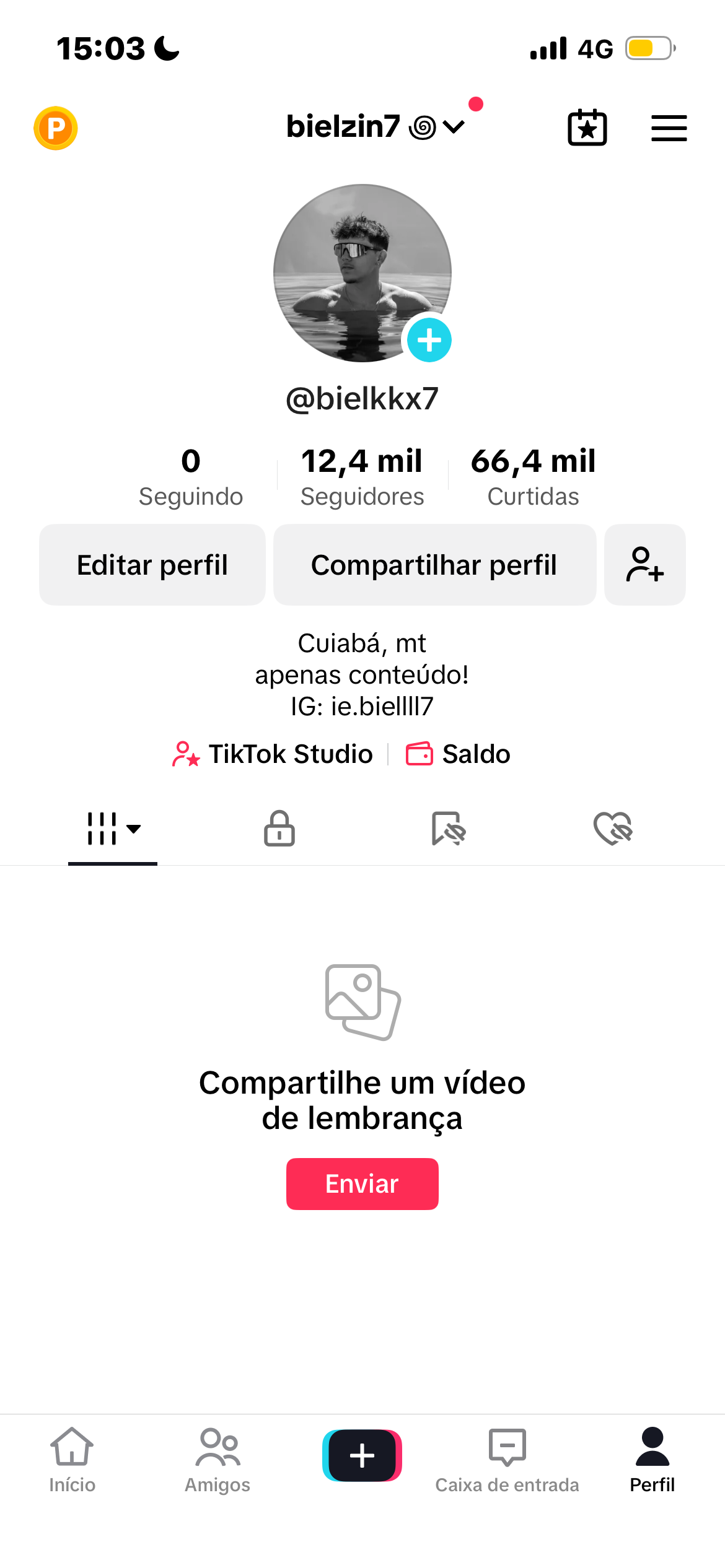This screenshot has height=1568, width=725.
Task: Switch to the posts grid tab
Action: point(113,829)
